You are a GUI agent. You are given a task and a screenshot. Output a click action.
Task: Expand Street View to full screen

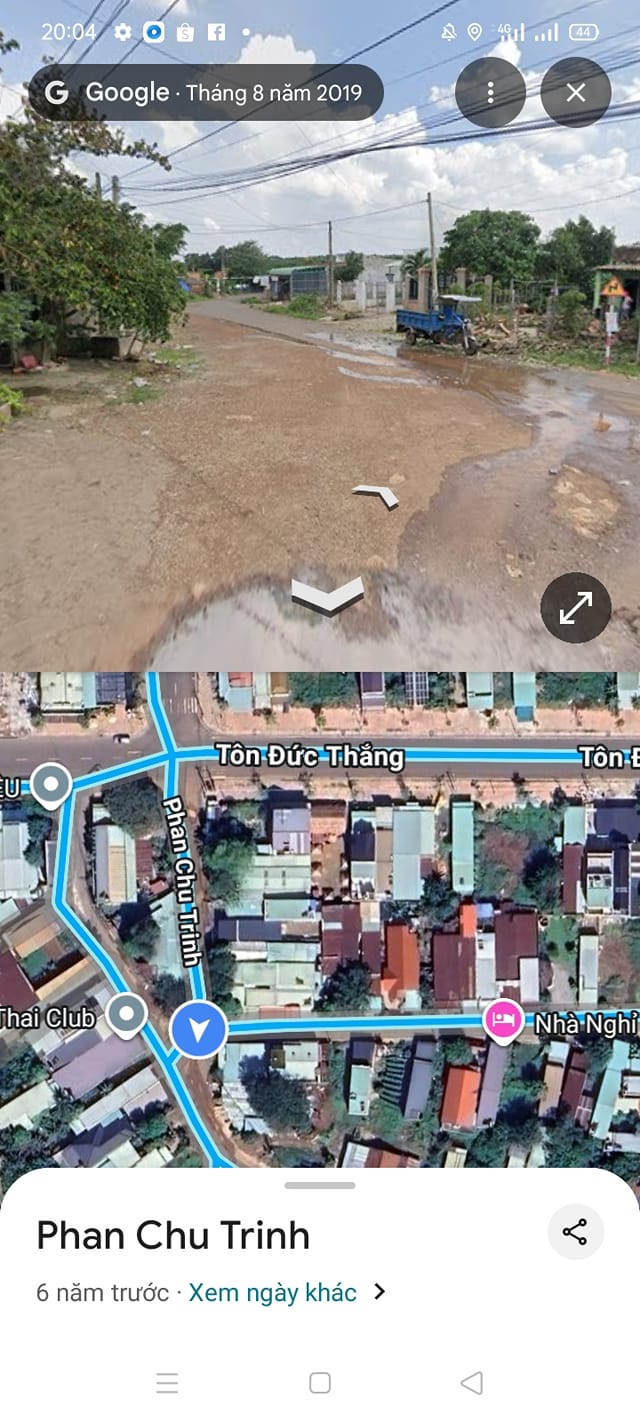[x=576, y=607]
